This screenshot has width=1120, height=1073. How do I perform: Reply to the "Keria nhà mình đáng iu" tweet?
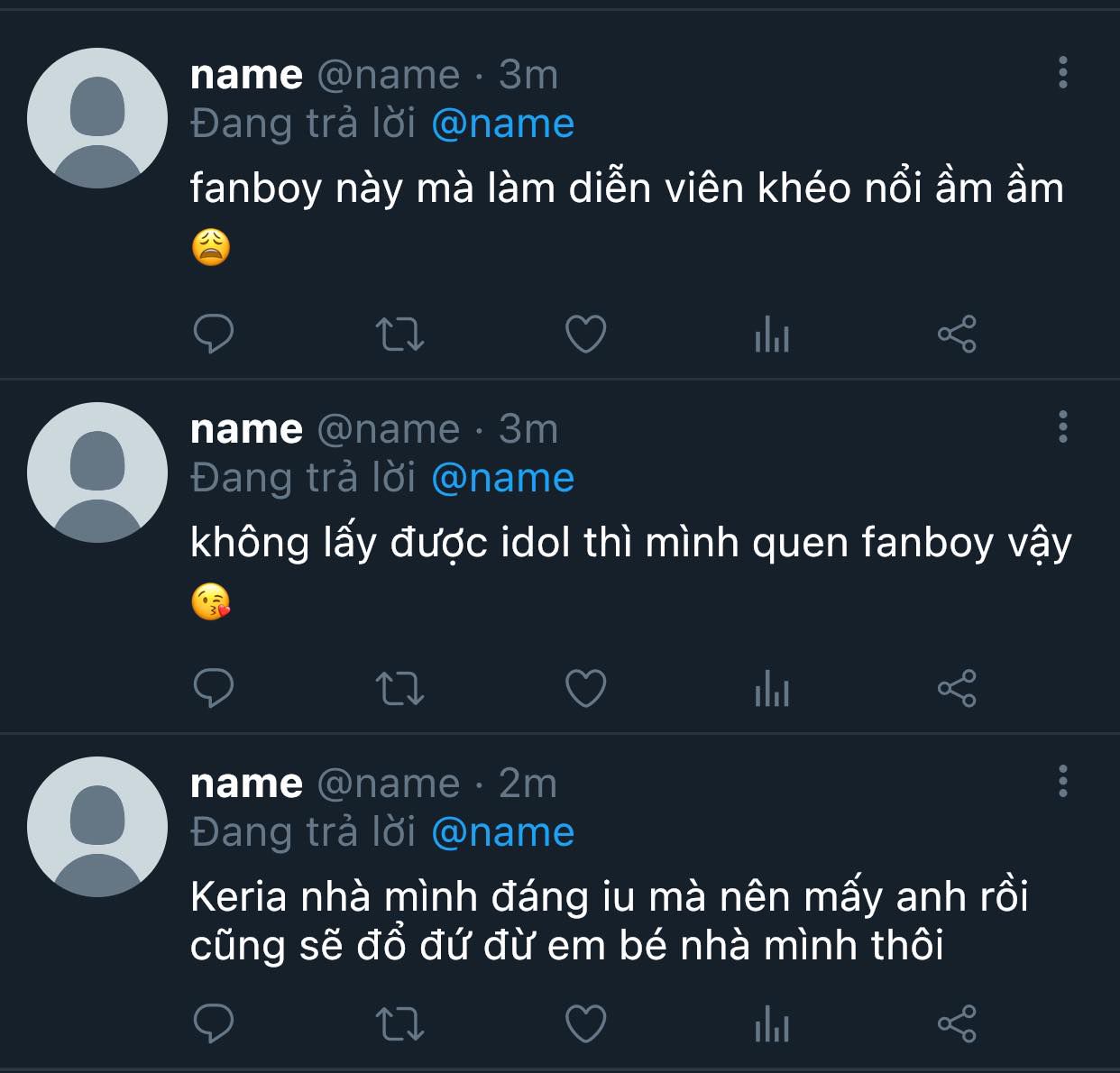coord(214,1023)
